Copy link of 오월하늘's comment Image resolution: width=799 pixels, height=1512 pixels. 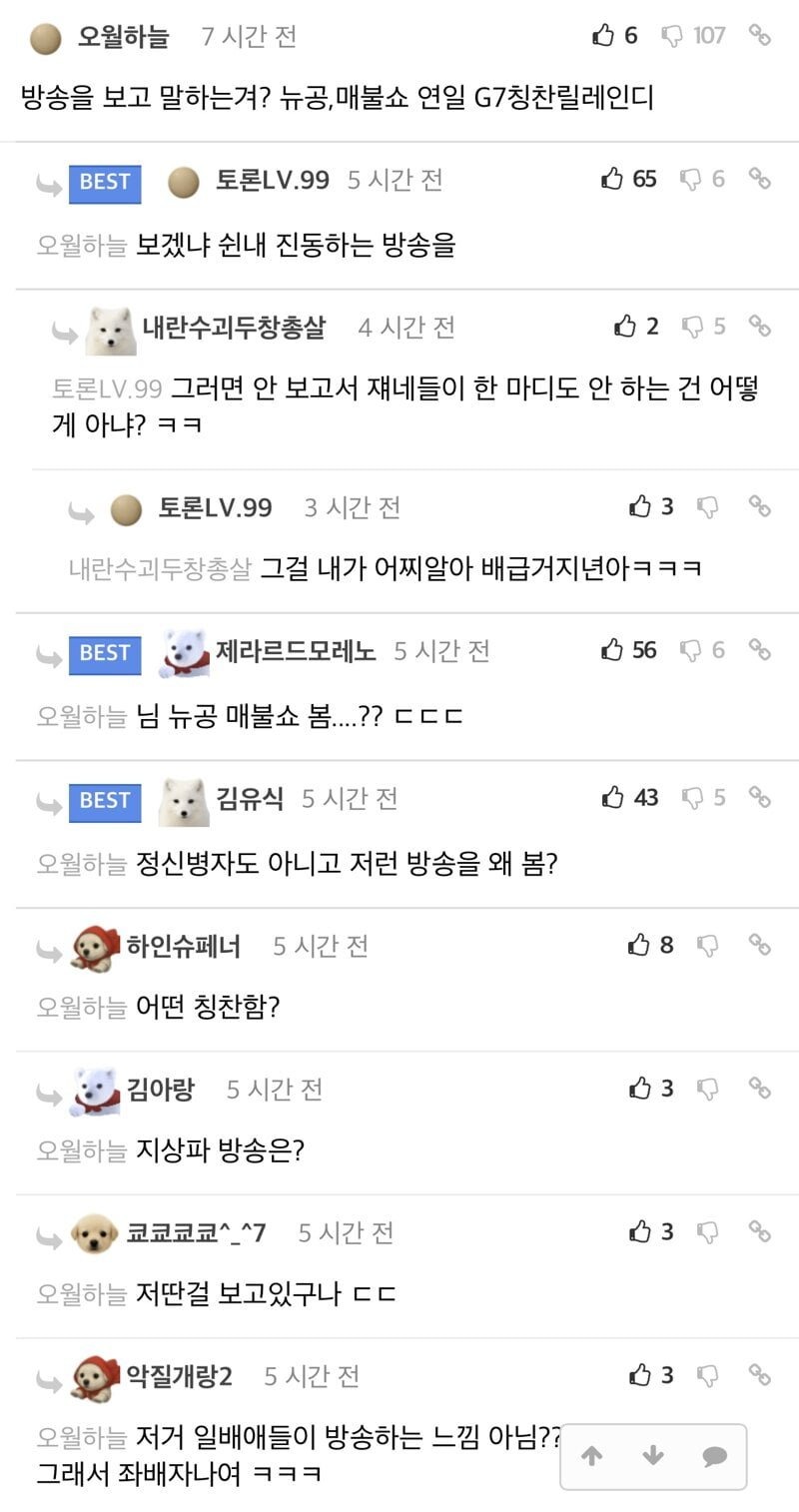[x=760, y=36]
